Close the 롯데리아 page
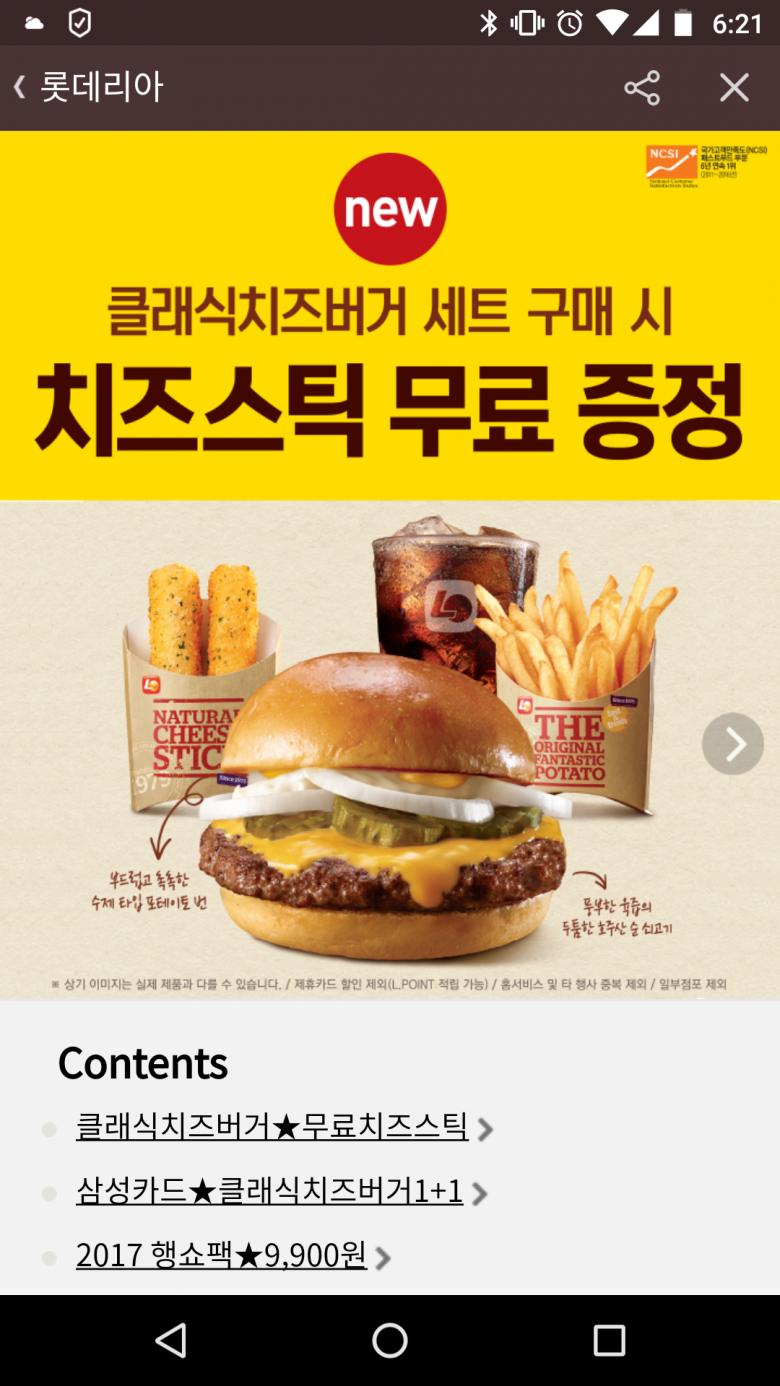This screenshot has width=780, height=1386. click(734, 88)
